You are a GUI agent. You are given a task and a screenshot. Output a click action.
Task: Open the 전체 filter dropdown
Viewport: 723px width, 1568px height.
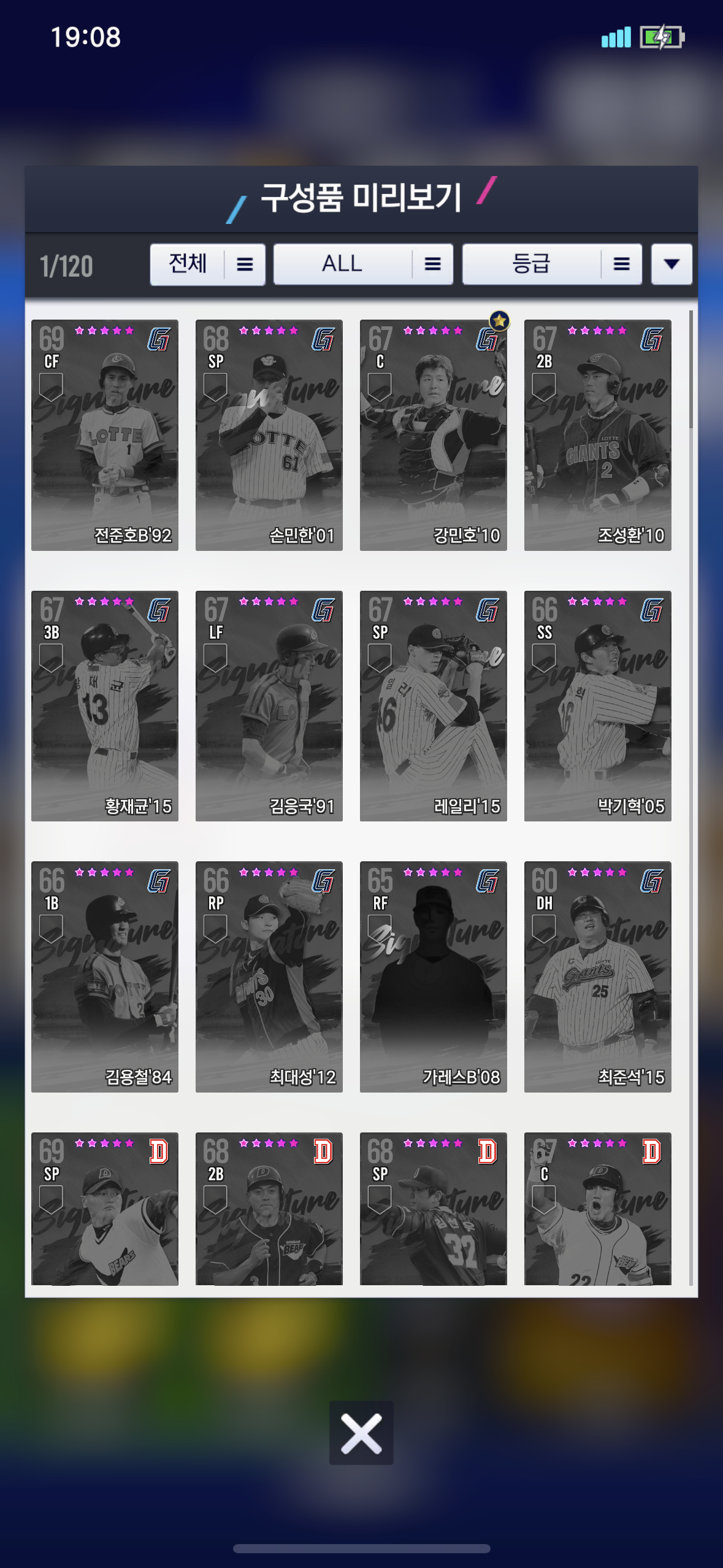coord(207,264)
